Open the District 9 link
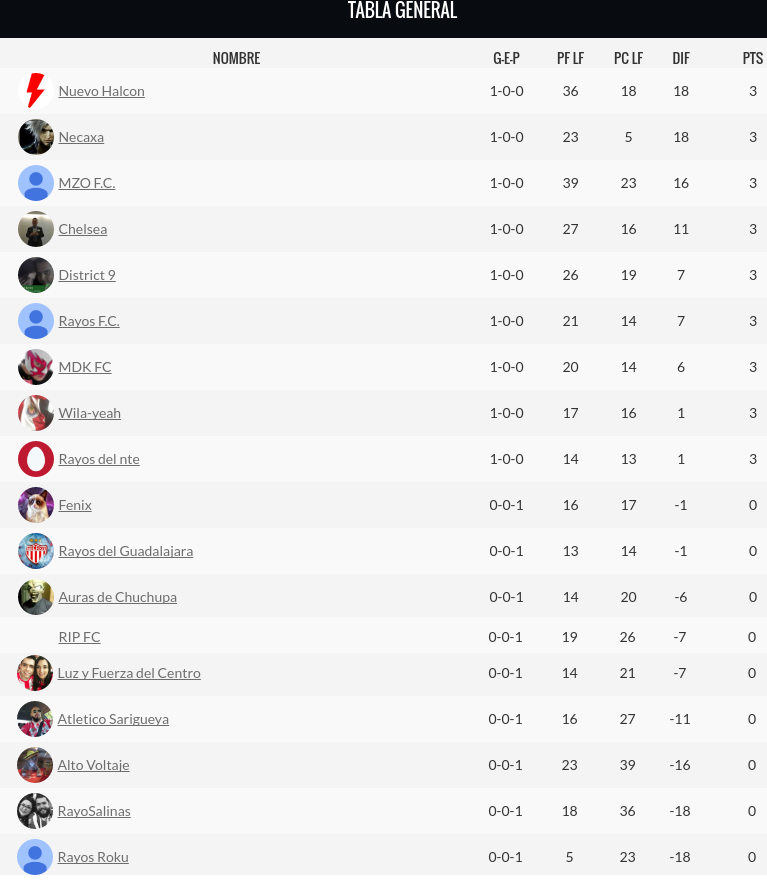Image resolution: width=767 pixels, height=884 pixels. [87, 275]
